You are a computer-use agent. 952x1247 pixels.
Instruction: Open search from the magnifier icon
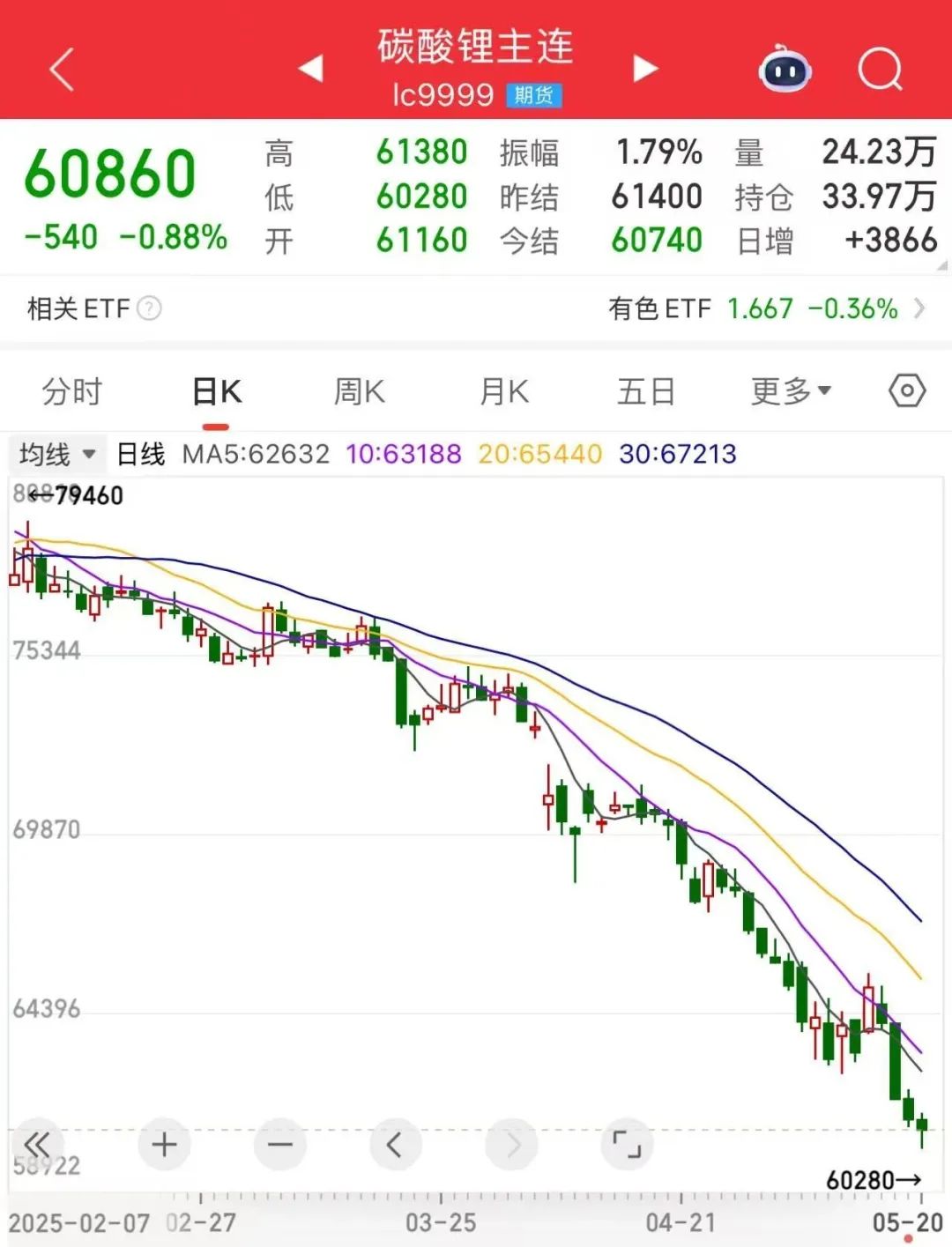click(880, 69)
